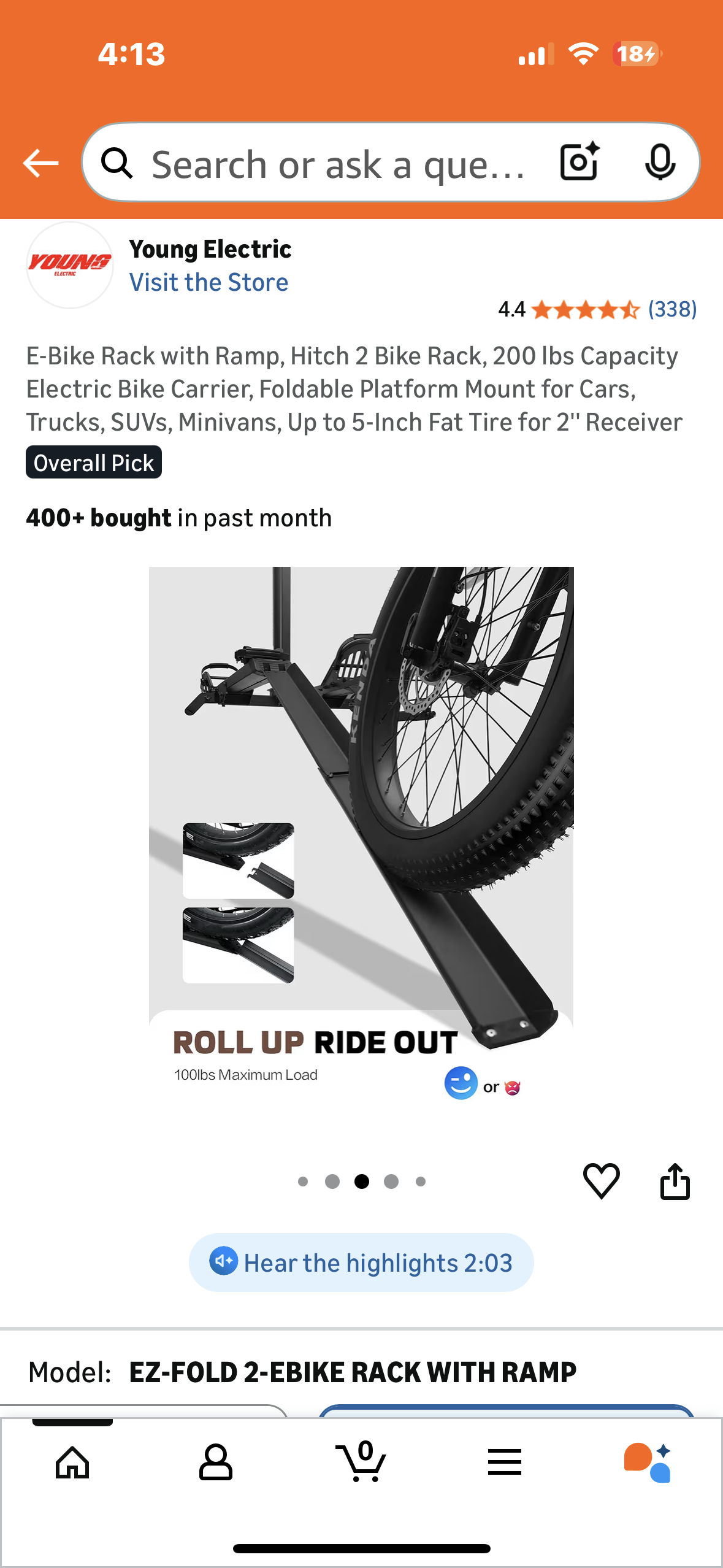Open the account profile tab
The image size is (723, 1568).
tap(216, 1462)
